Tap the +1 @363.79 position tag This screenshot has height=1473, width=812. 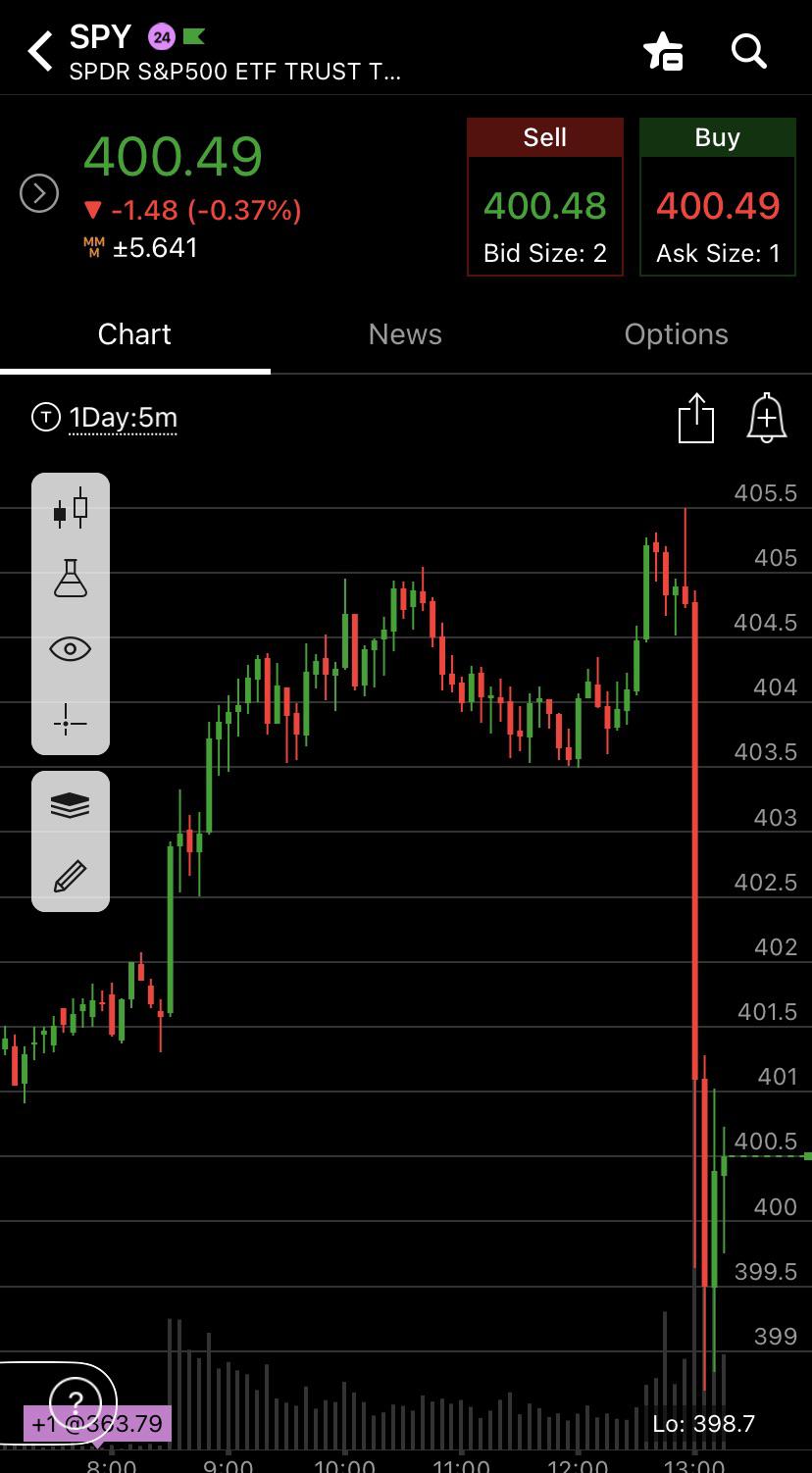tap(97, 1423)
